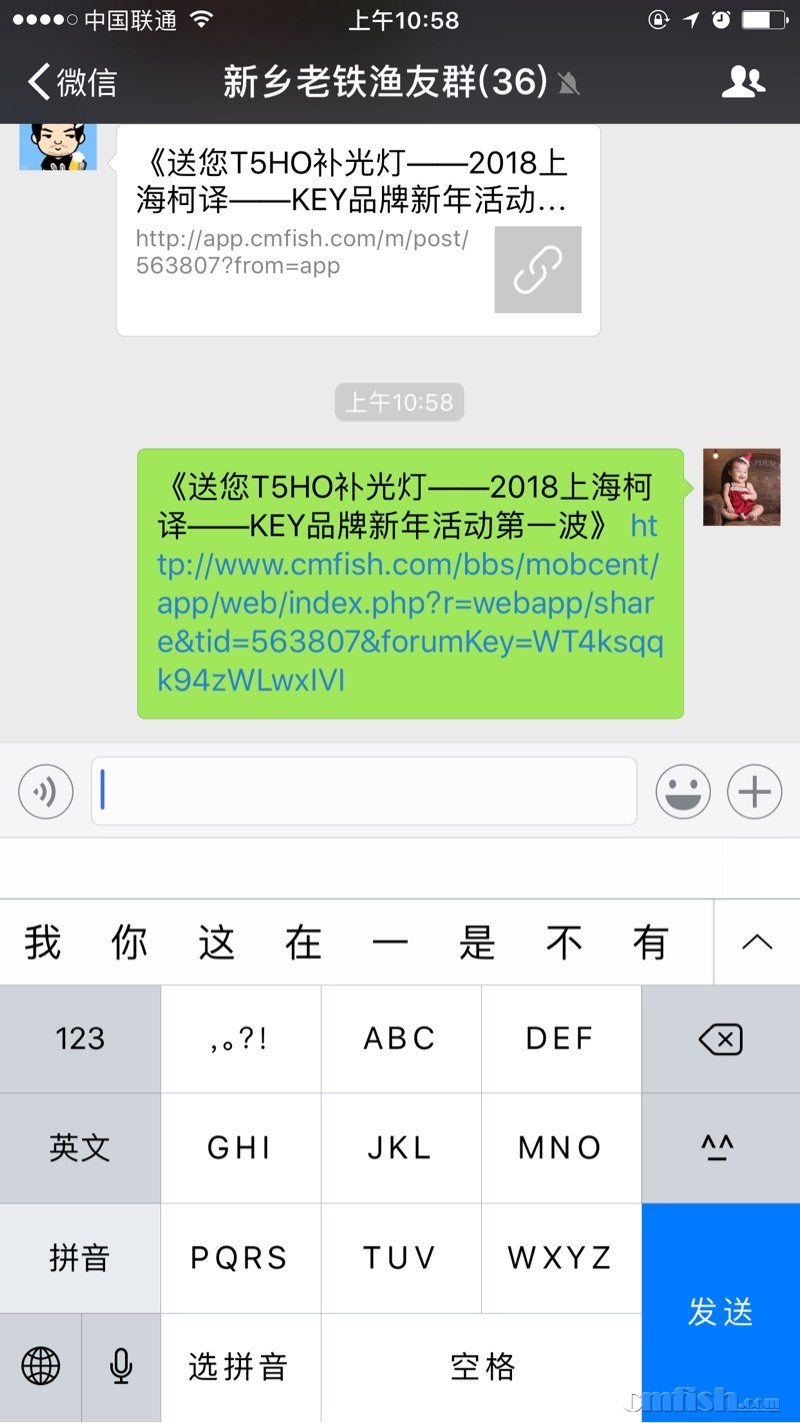Select the suggested character 我

[x=43, y=942]
